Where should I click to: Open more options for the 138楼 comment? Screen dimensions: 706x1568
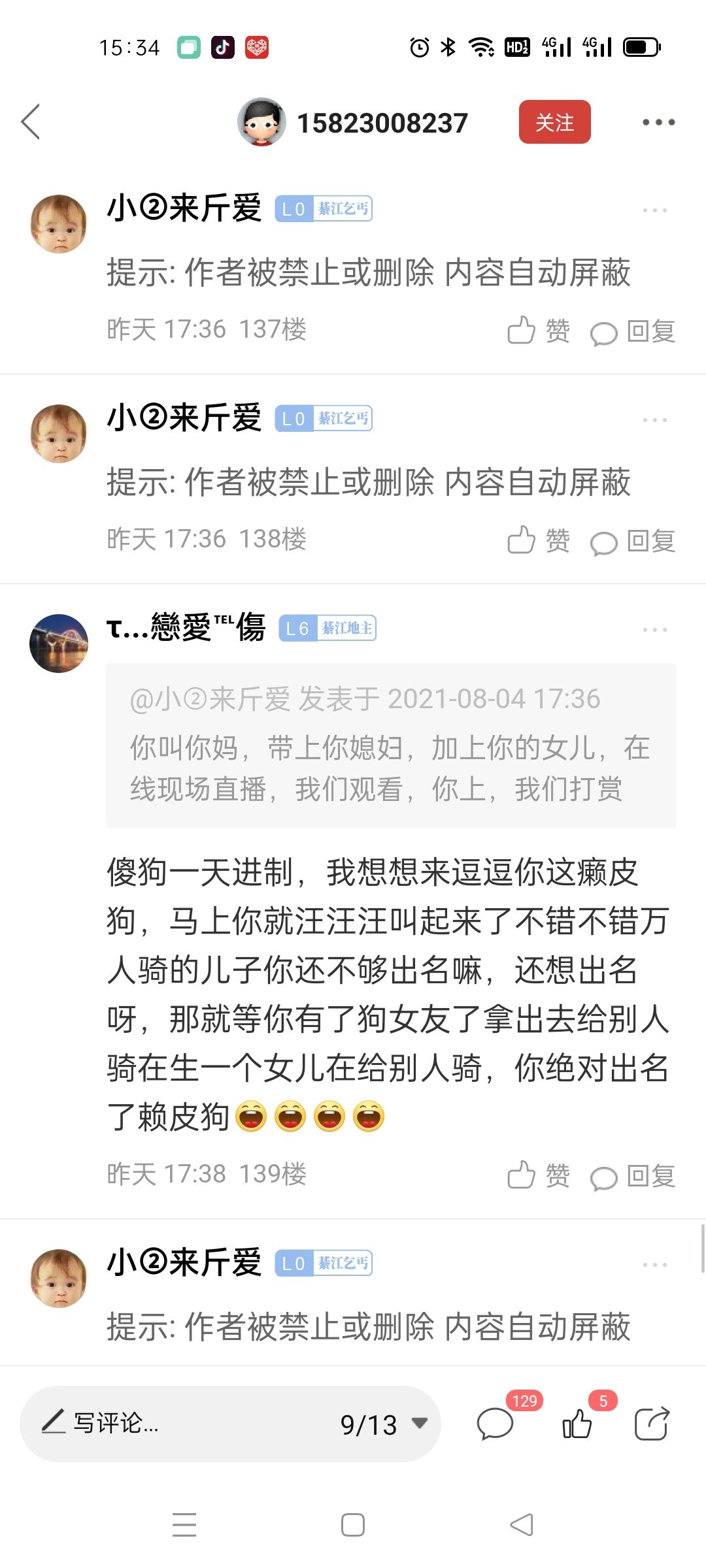[x=654, y=419]
